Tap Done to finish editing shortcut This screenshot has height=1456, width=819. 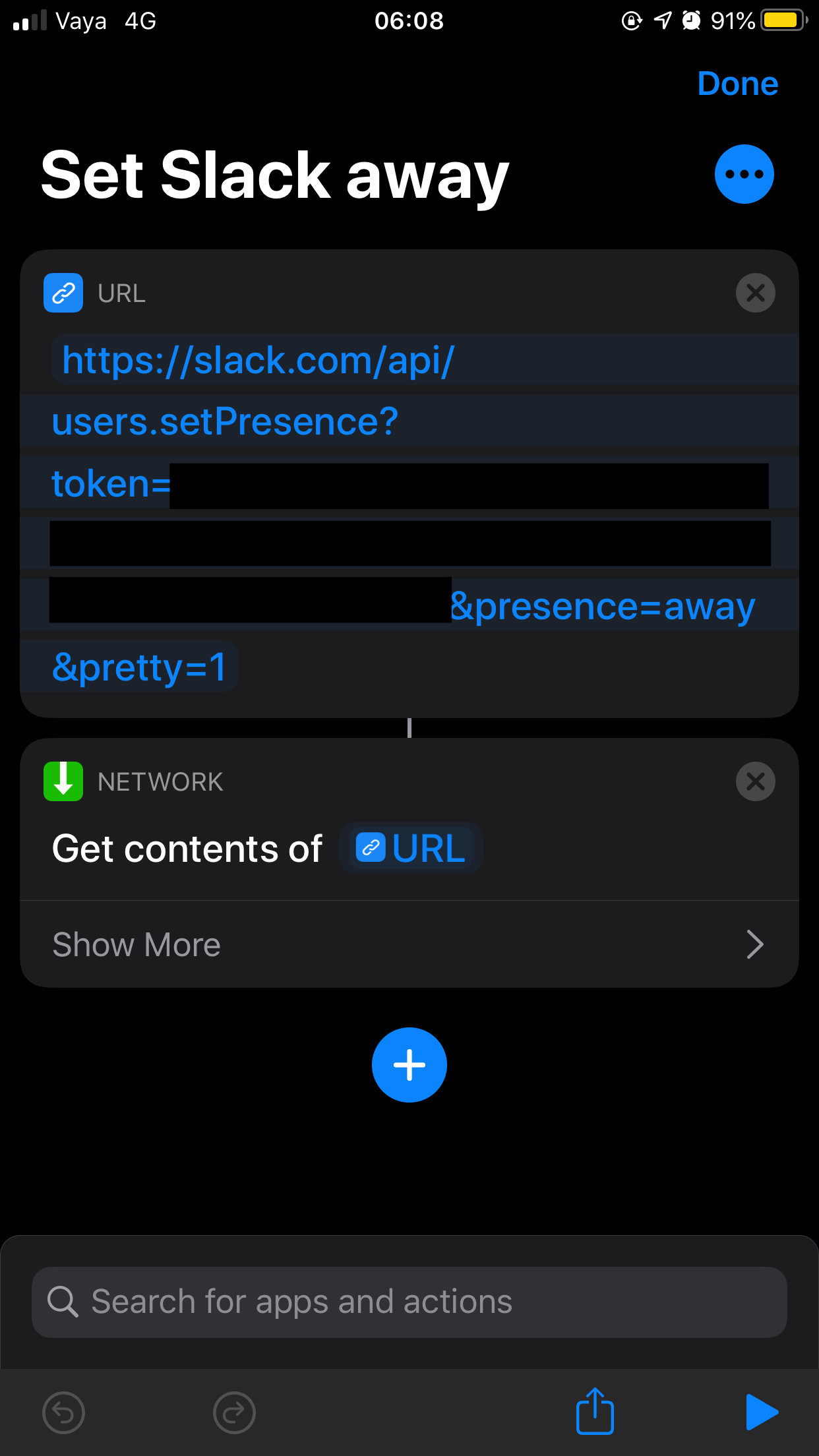point(737,84)
